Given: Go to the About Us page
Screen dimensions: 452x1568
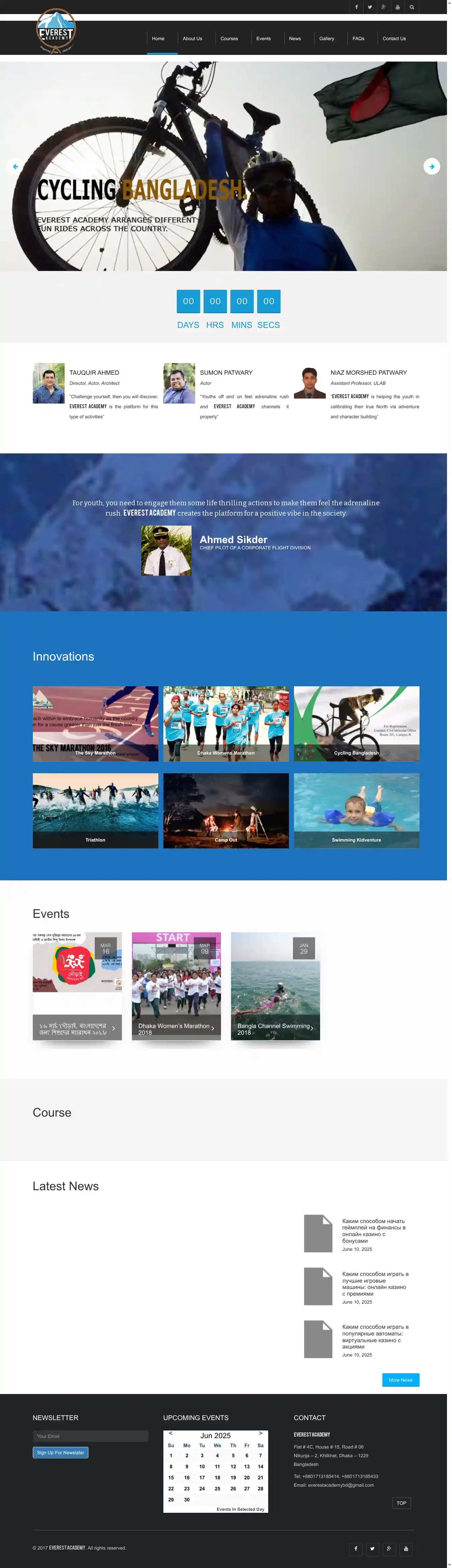Looking at the screenshot, I should click(193, 38).
